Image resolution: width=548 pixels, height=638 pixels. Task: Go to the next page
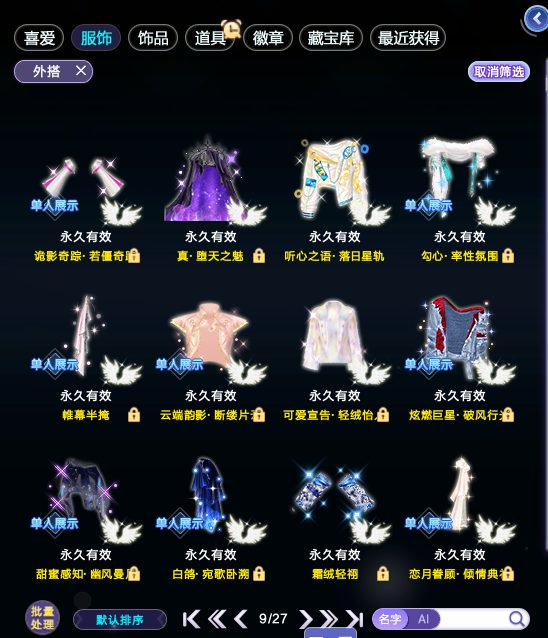305,619
